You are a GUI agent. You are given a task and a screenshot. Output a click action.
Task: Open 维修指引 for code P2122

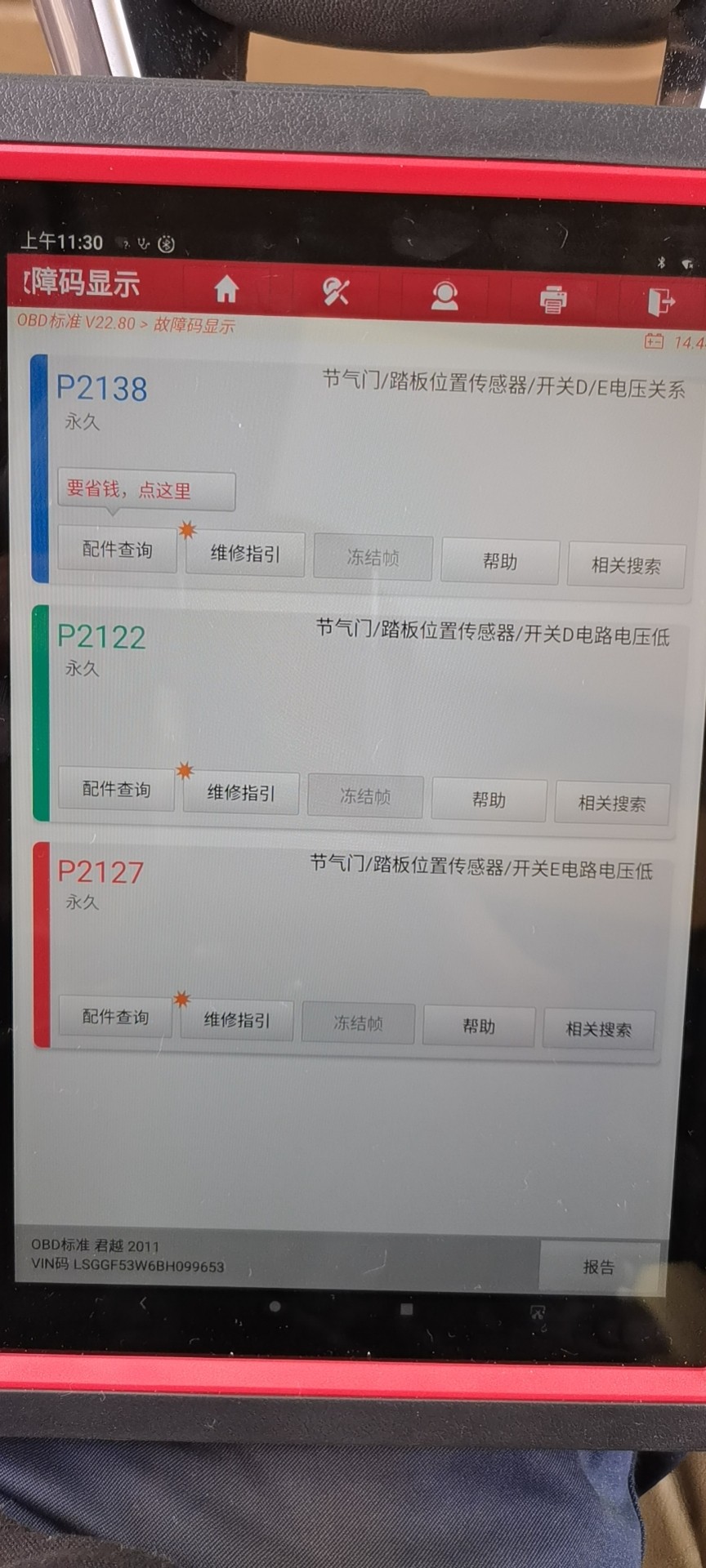point(241,793)
